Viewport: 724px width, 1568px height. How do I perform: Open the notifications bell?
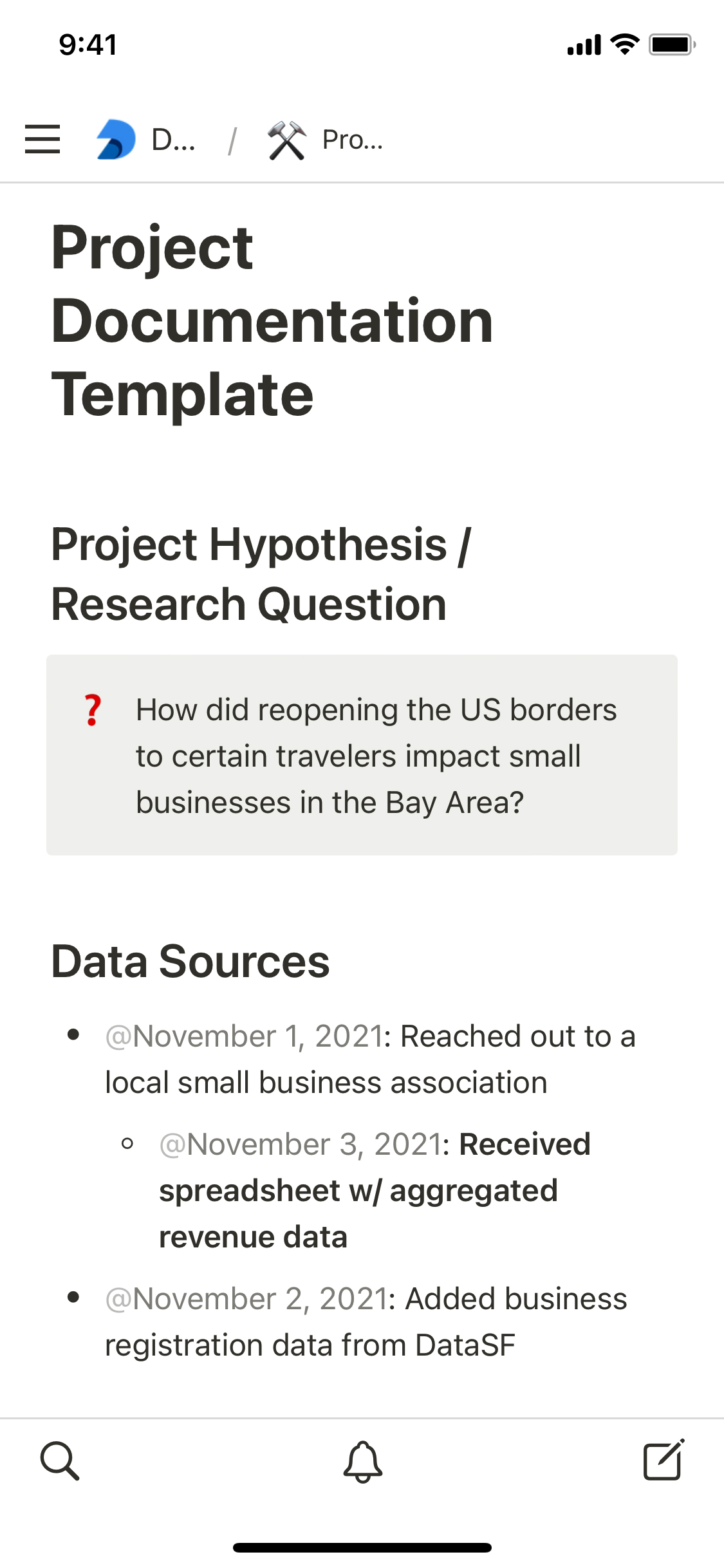pos(362,1461)
